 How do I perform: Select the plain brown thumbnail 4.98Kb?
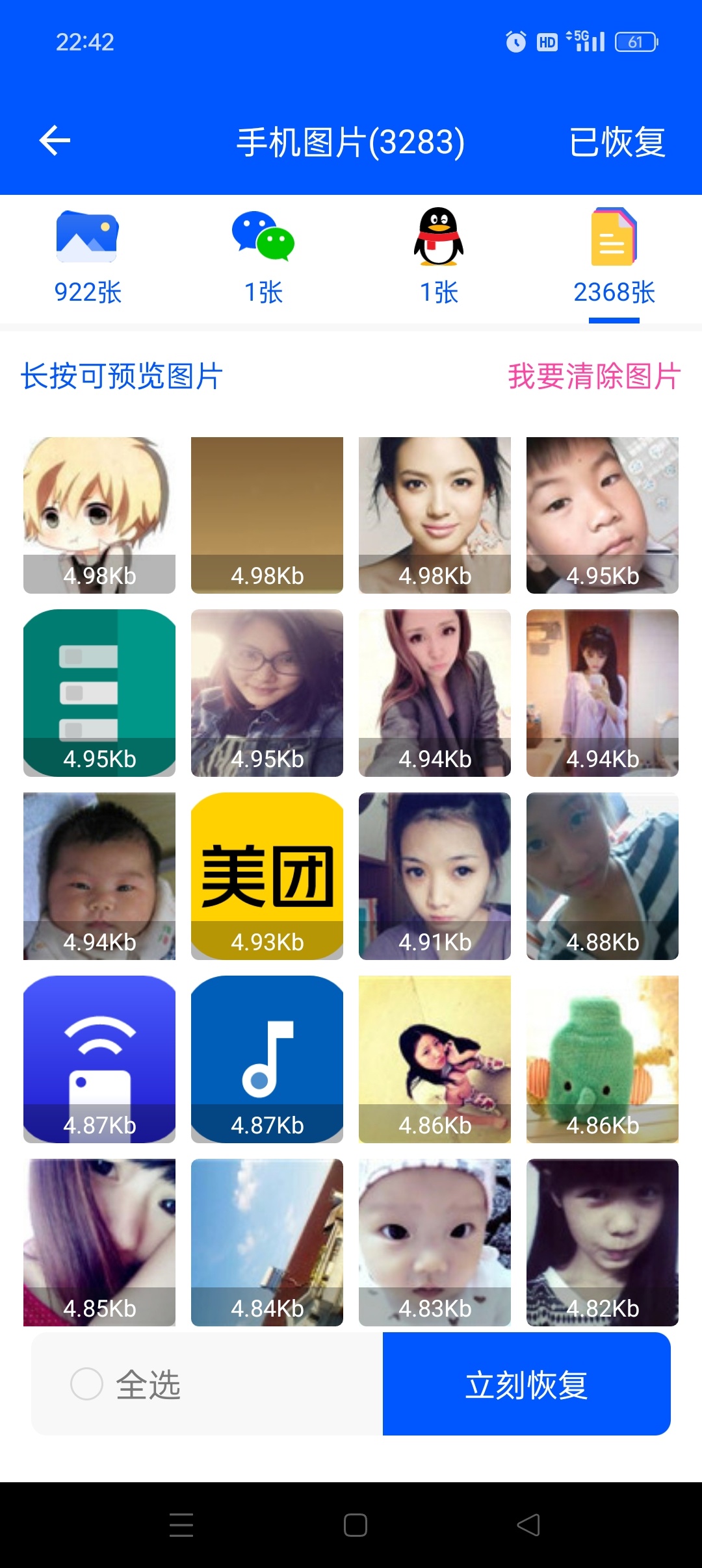267,515
